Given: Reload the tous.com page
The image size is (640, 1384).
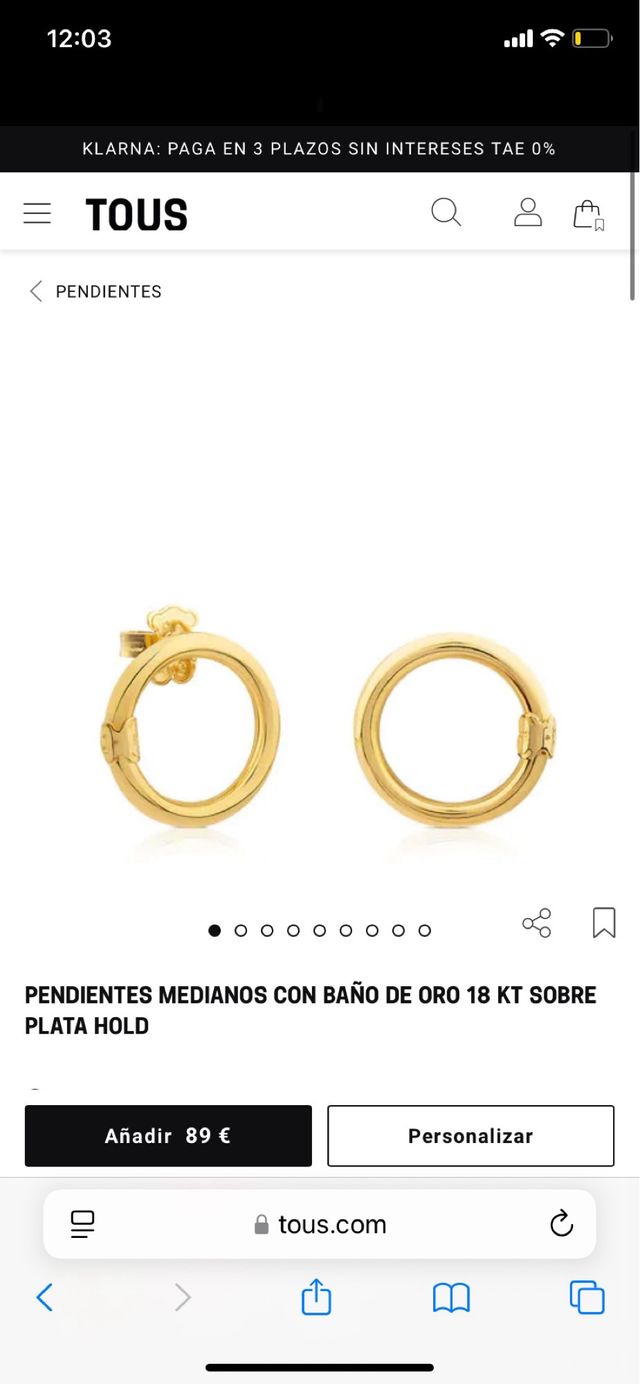Looking at the screenshot, I should (x=562, y=1224).
